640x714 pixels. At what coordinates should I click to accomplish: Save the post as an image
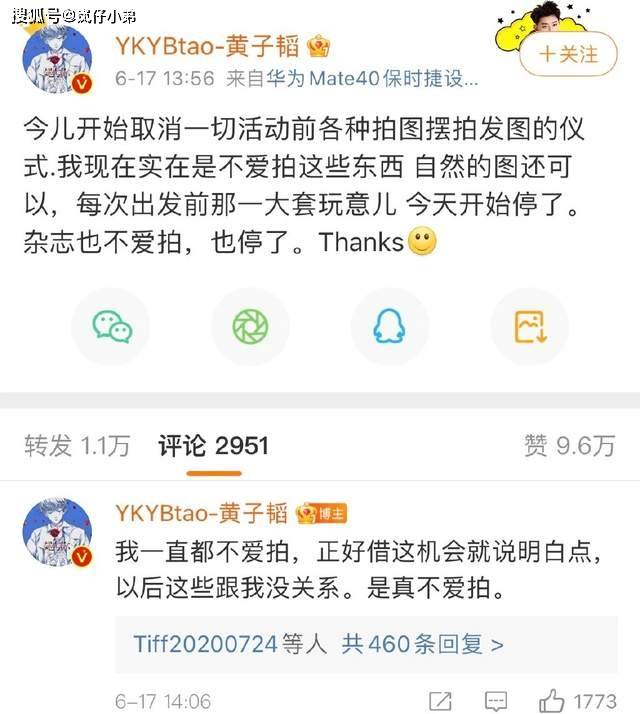coord(529,327)
